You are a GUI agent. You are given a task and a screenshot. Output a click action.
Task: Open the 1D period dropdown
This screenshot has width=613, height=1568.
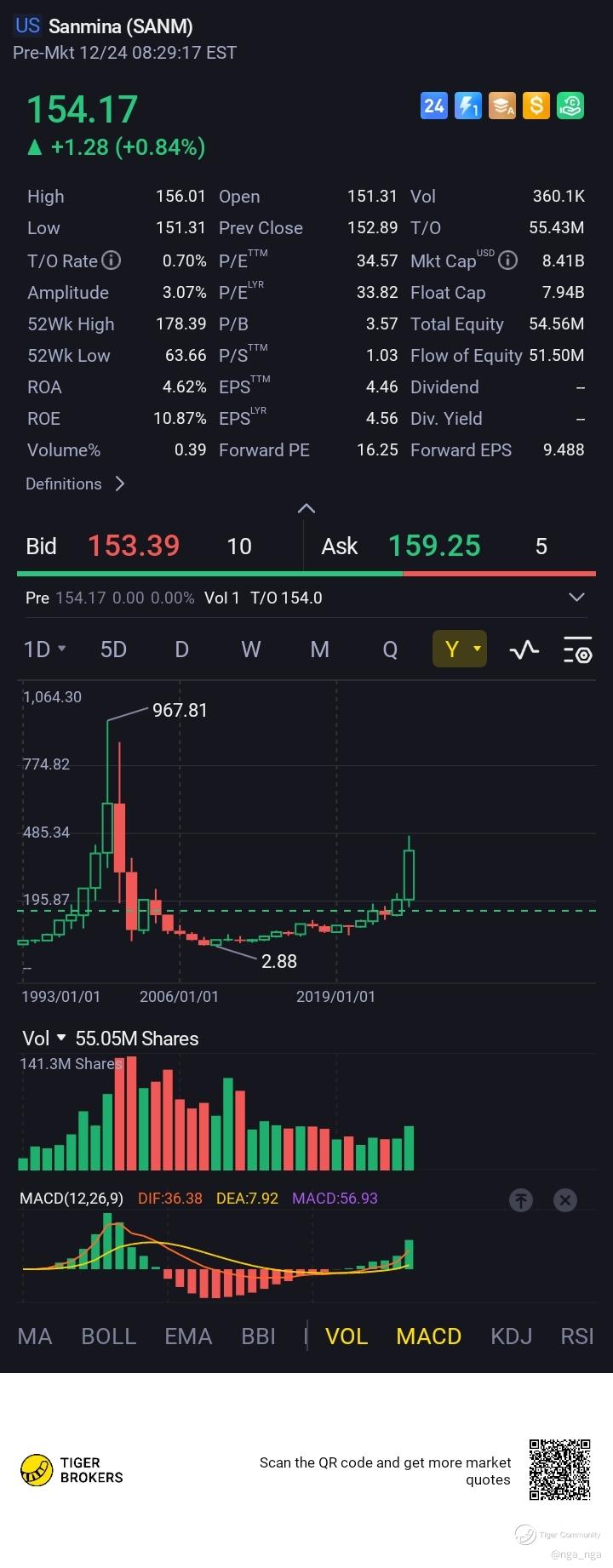(x=44, y=650)
